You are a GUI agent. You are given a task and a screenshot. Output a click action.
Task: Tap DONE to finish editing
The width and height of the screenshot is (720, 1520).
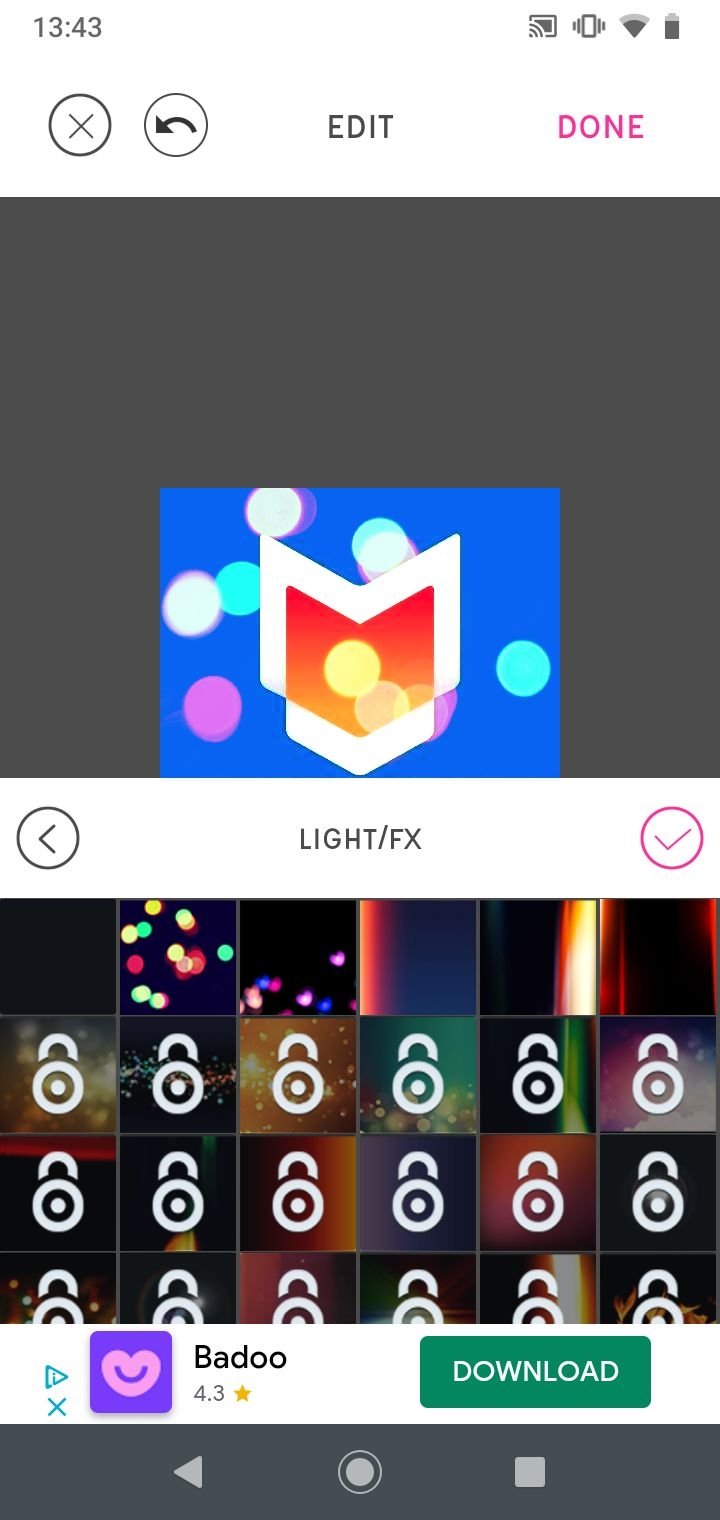click(x=600, y=127)
